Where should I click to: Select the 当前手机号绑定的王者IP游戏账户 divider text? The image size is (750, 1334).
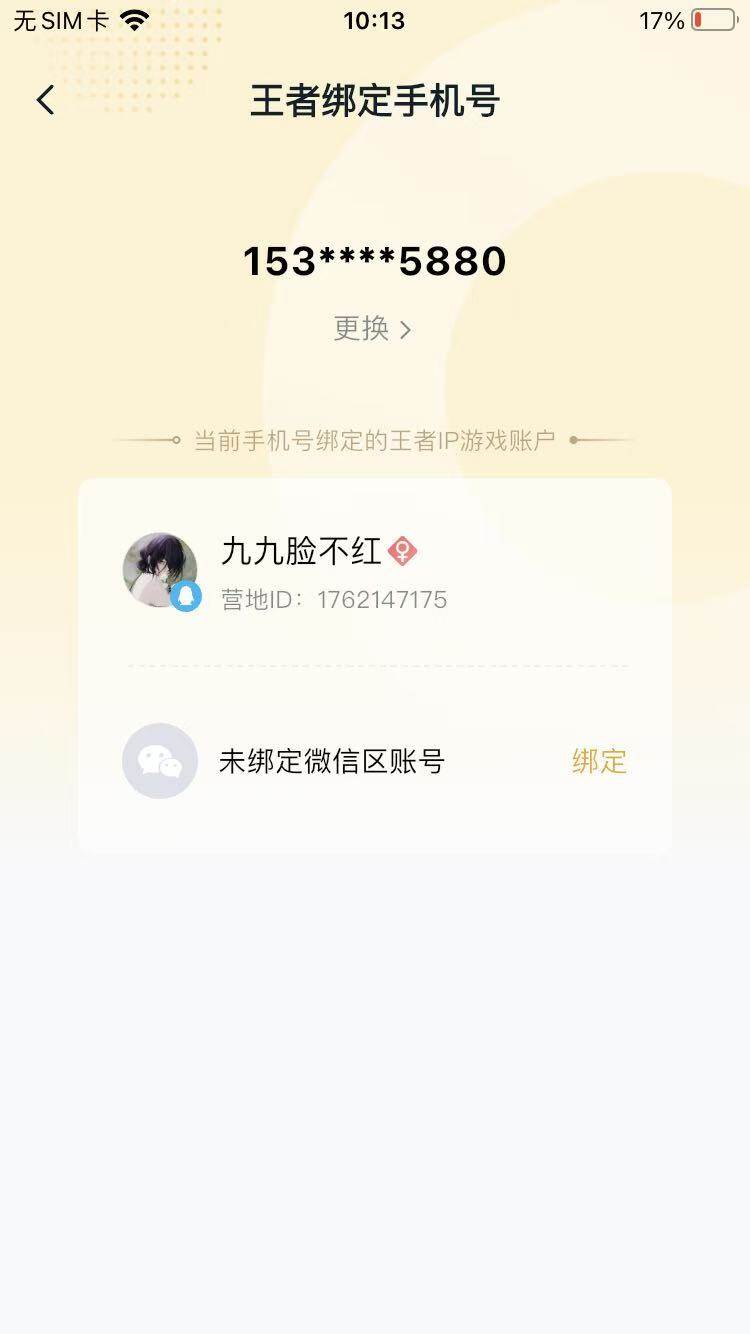[x=374, y=438]
